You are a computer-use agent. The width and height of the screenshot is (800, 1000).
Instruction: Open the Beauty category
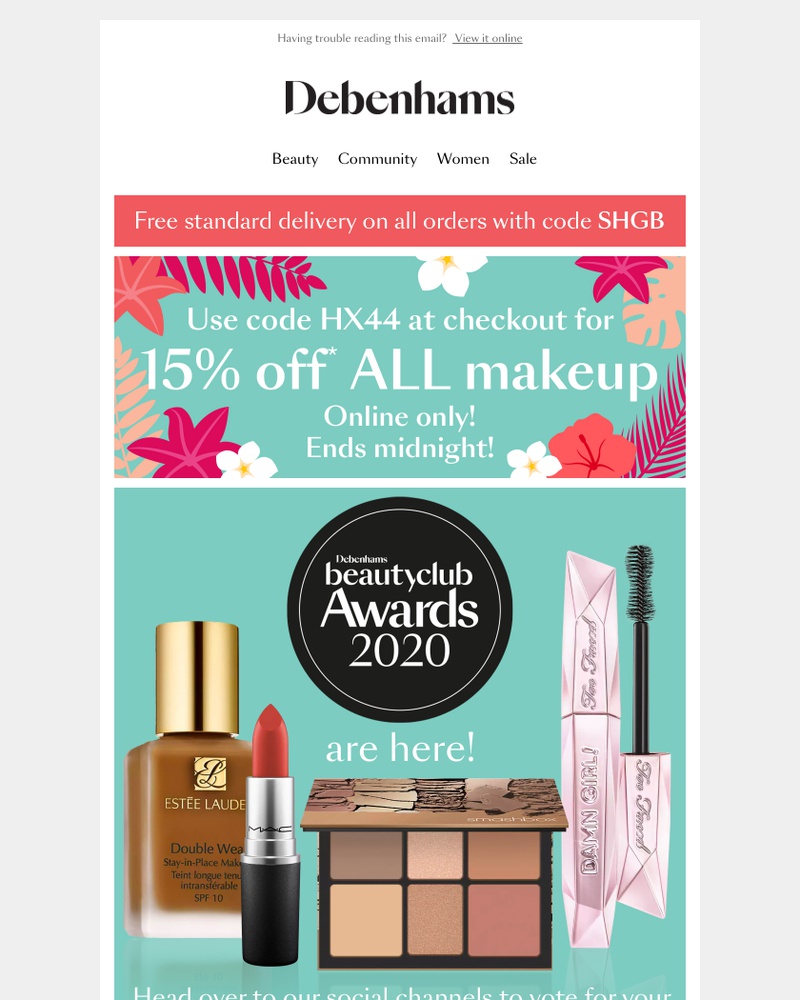pyautogui.click(x=295, y=159)
